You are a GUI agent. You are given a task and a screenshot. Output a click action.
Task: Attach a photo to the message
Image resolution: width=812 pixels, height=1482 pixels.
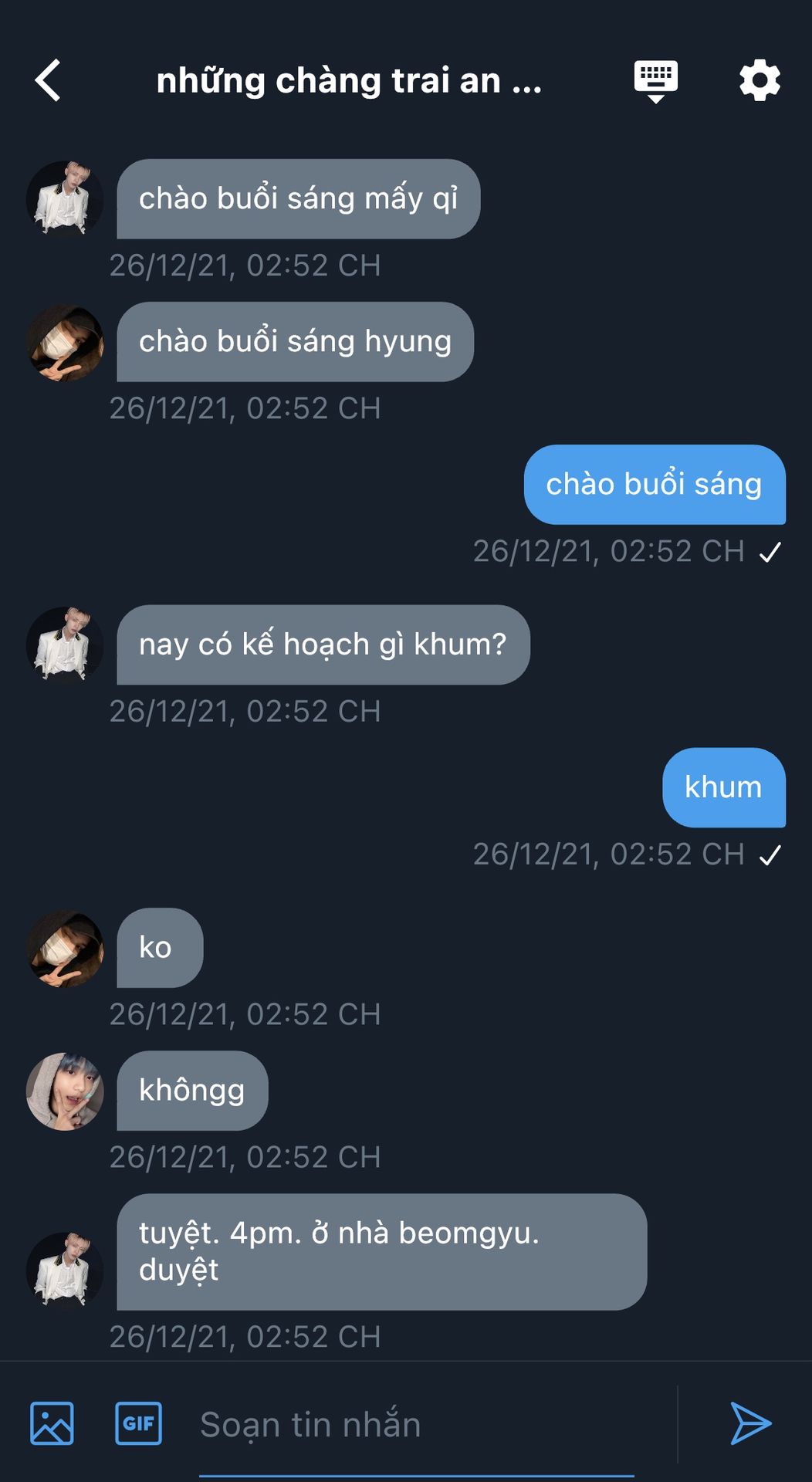52,1423
